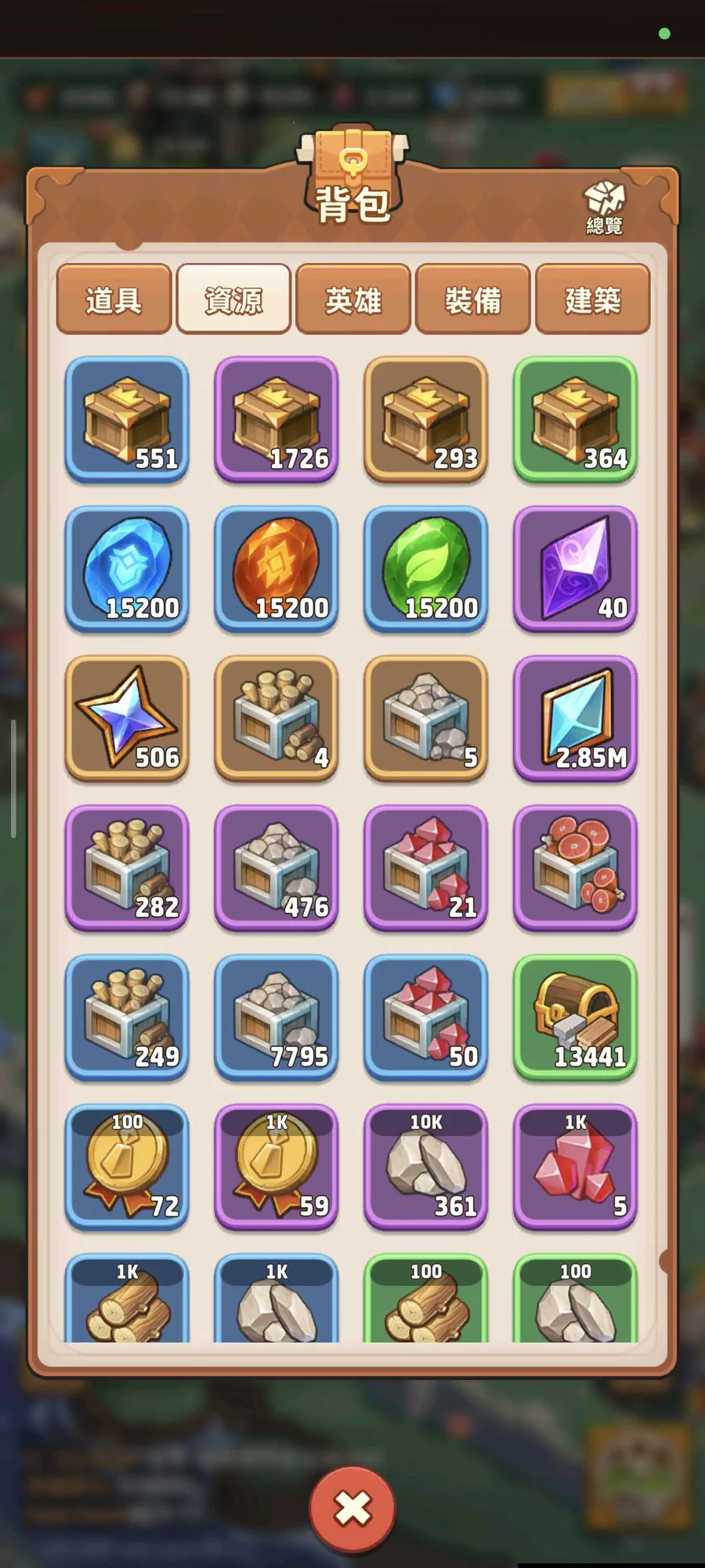
Task: Close the backpack with the red X
Action: pos(352,1508)
